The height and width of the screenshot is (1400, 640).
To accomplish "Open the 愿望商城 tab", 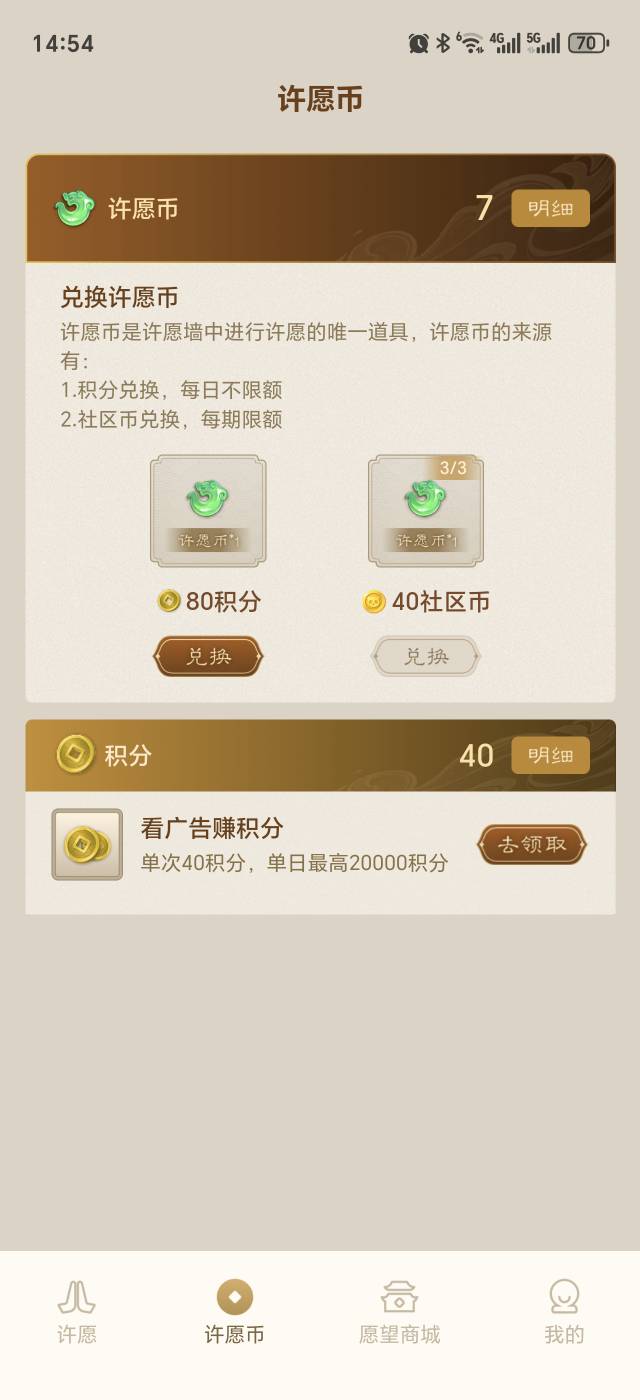I will [399, 1312].
